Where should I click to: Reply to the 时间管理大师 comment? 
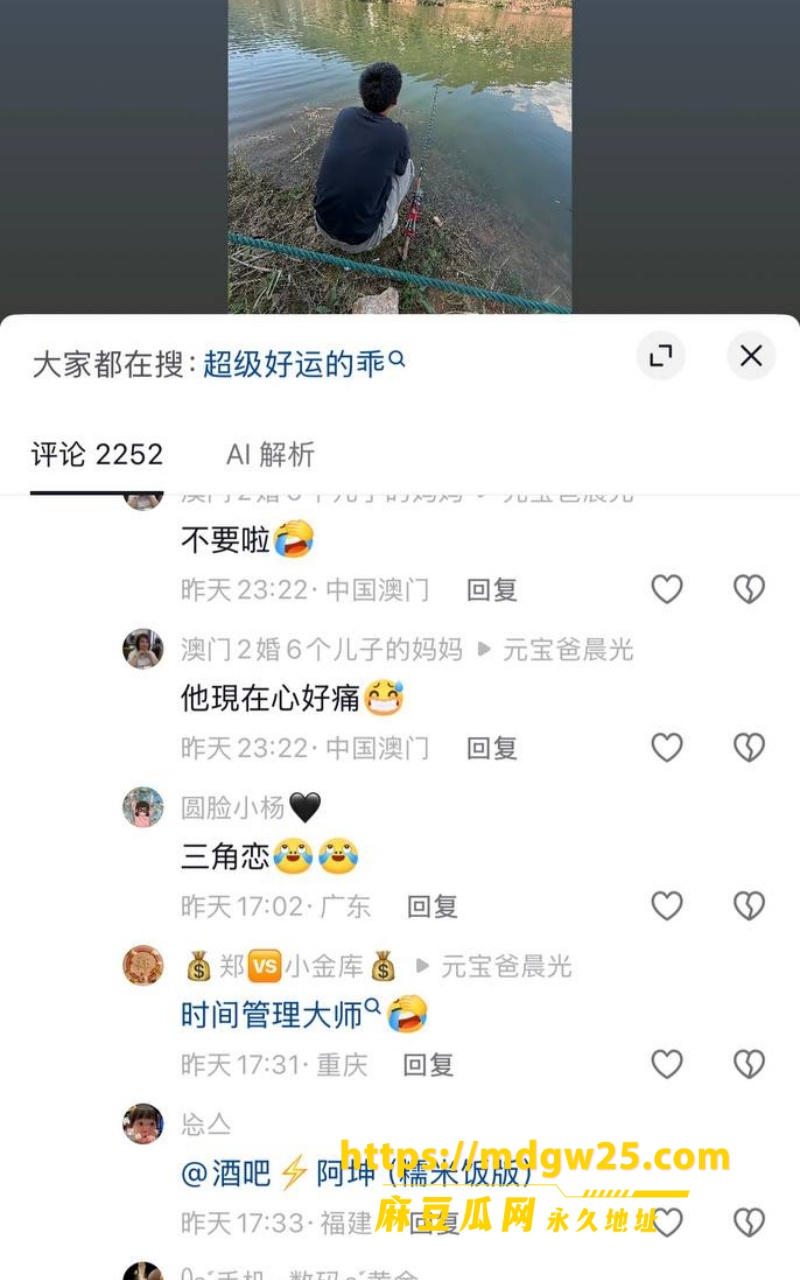pos(428,1065)
